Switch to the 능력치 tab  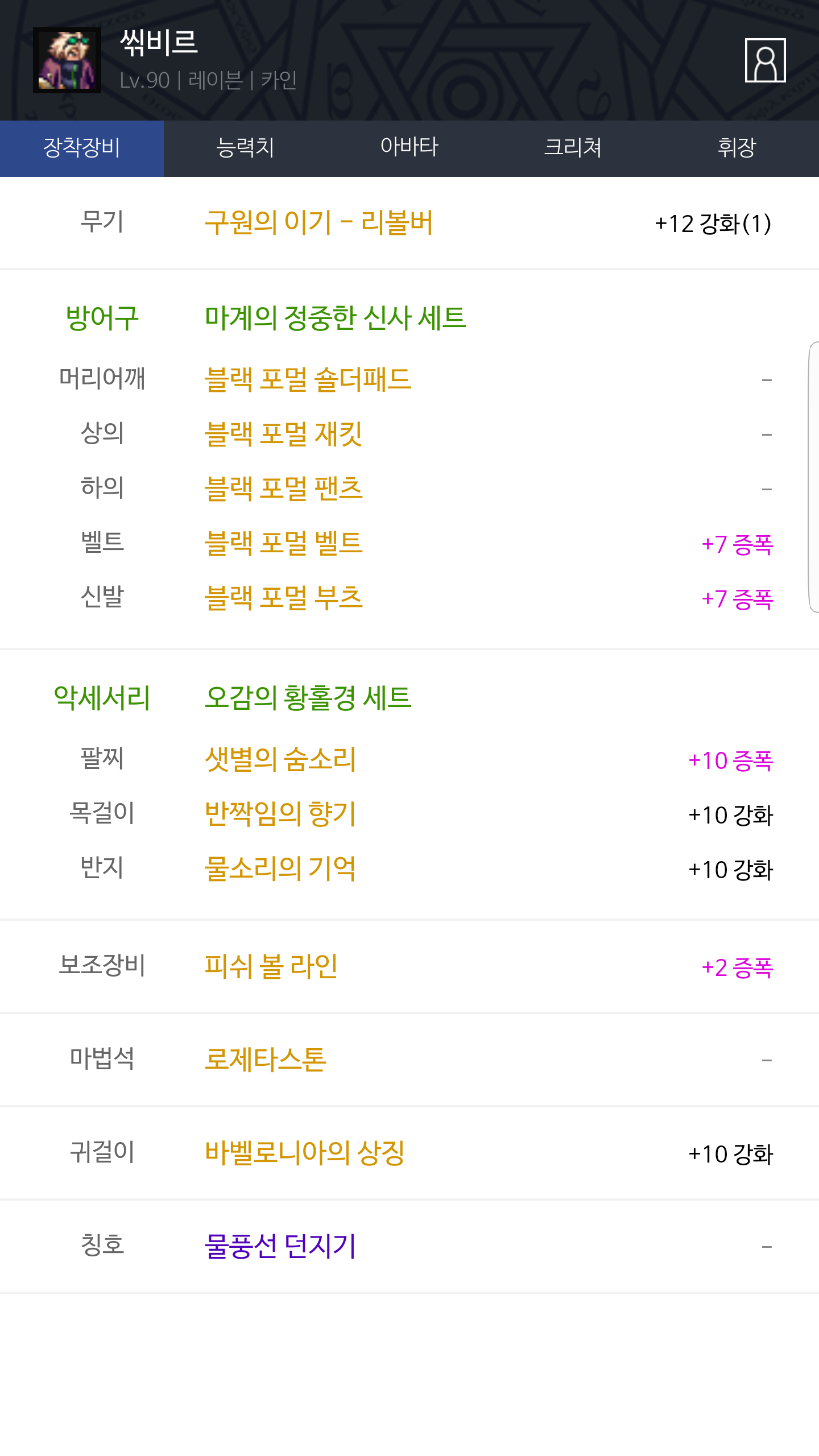(x=246, y=148)
